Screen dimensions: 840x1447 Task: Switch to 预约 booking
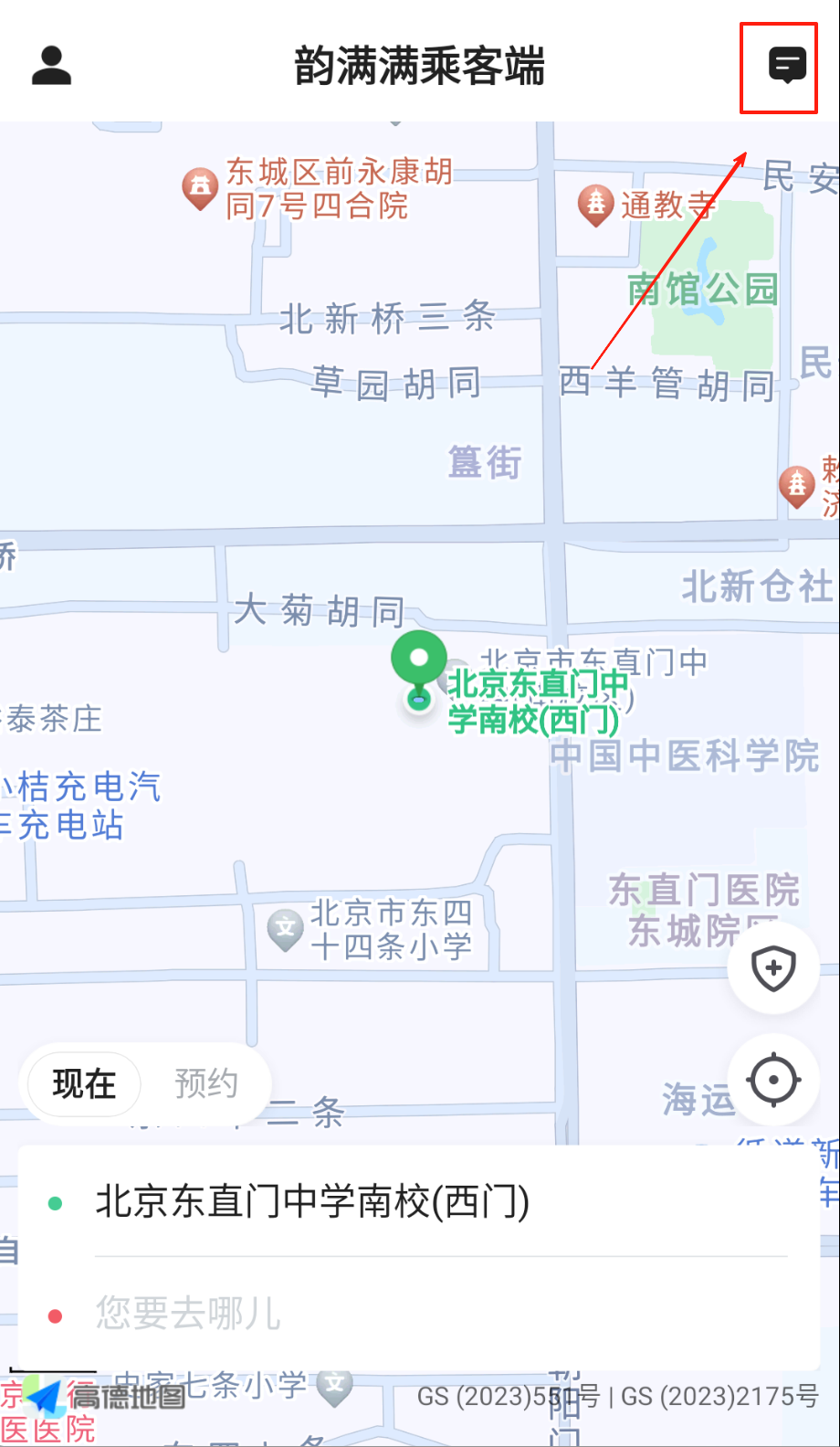click(206, 1084)
